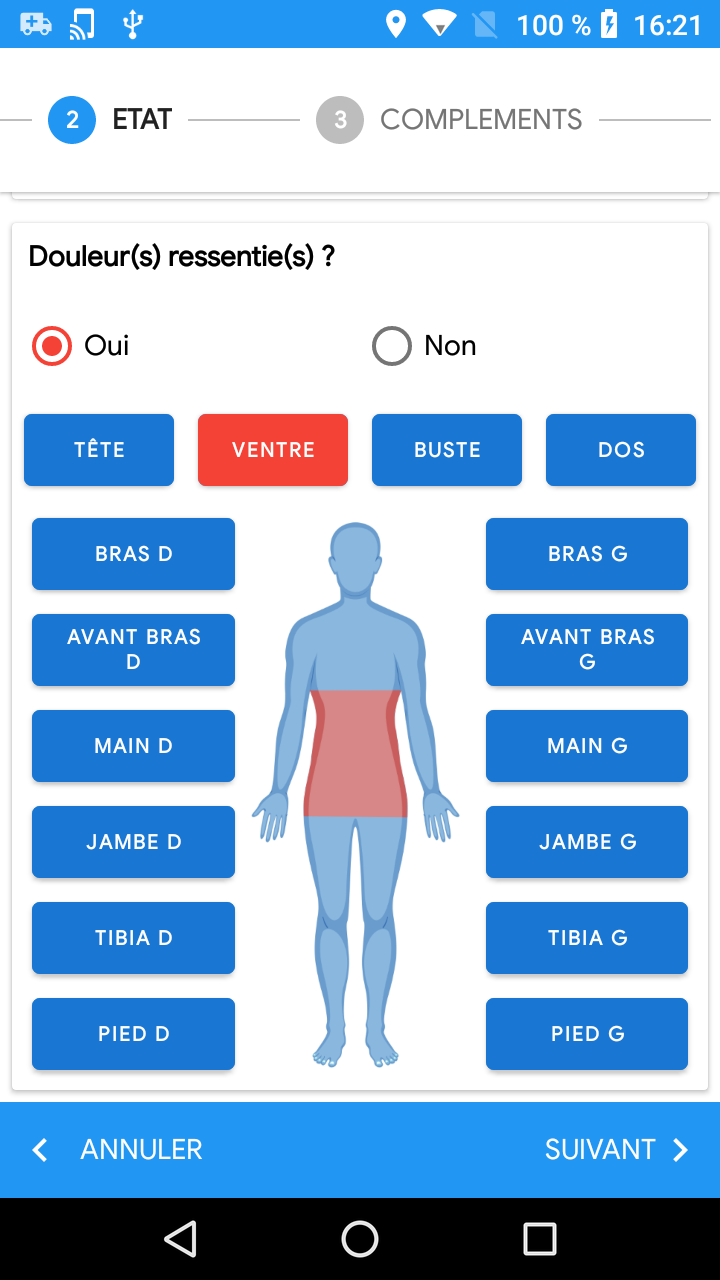This screenshot has height=1280, width=720.
Task: Tap AVANT BRAS G
Action: tap(587, 650)
